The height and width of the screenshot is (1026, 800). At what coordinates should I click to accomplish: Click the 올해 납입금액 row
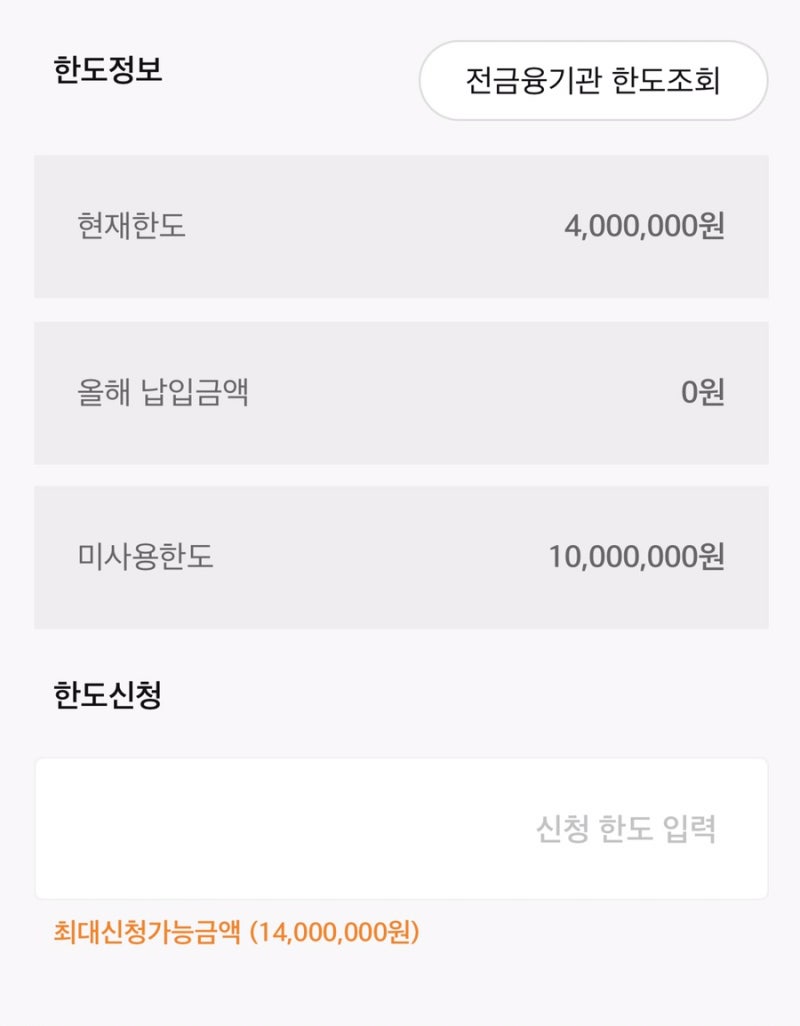point(400,393)
